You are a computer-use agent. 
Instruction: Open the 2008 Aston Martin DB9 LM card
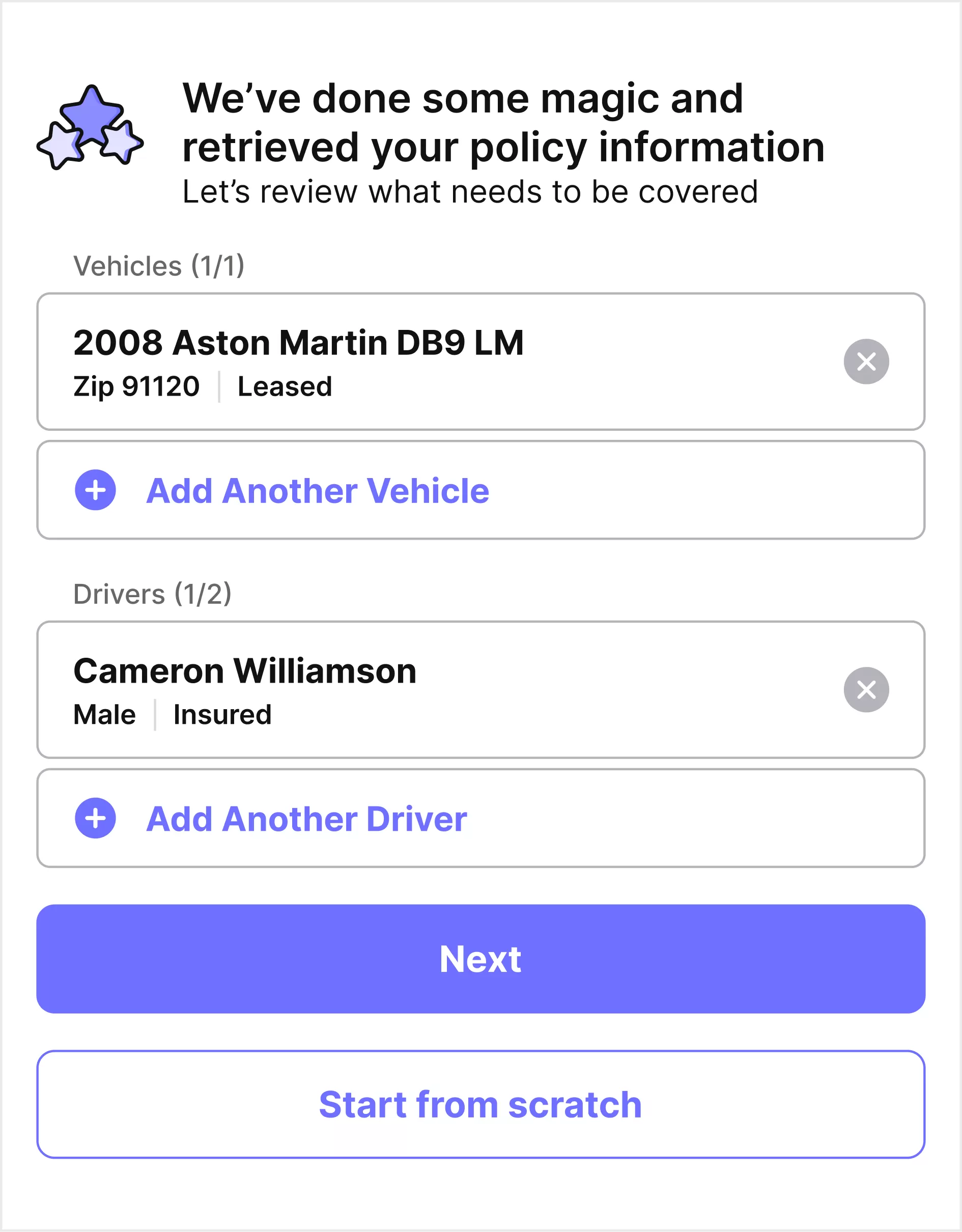[x=394, y=361]
